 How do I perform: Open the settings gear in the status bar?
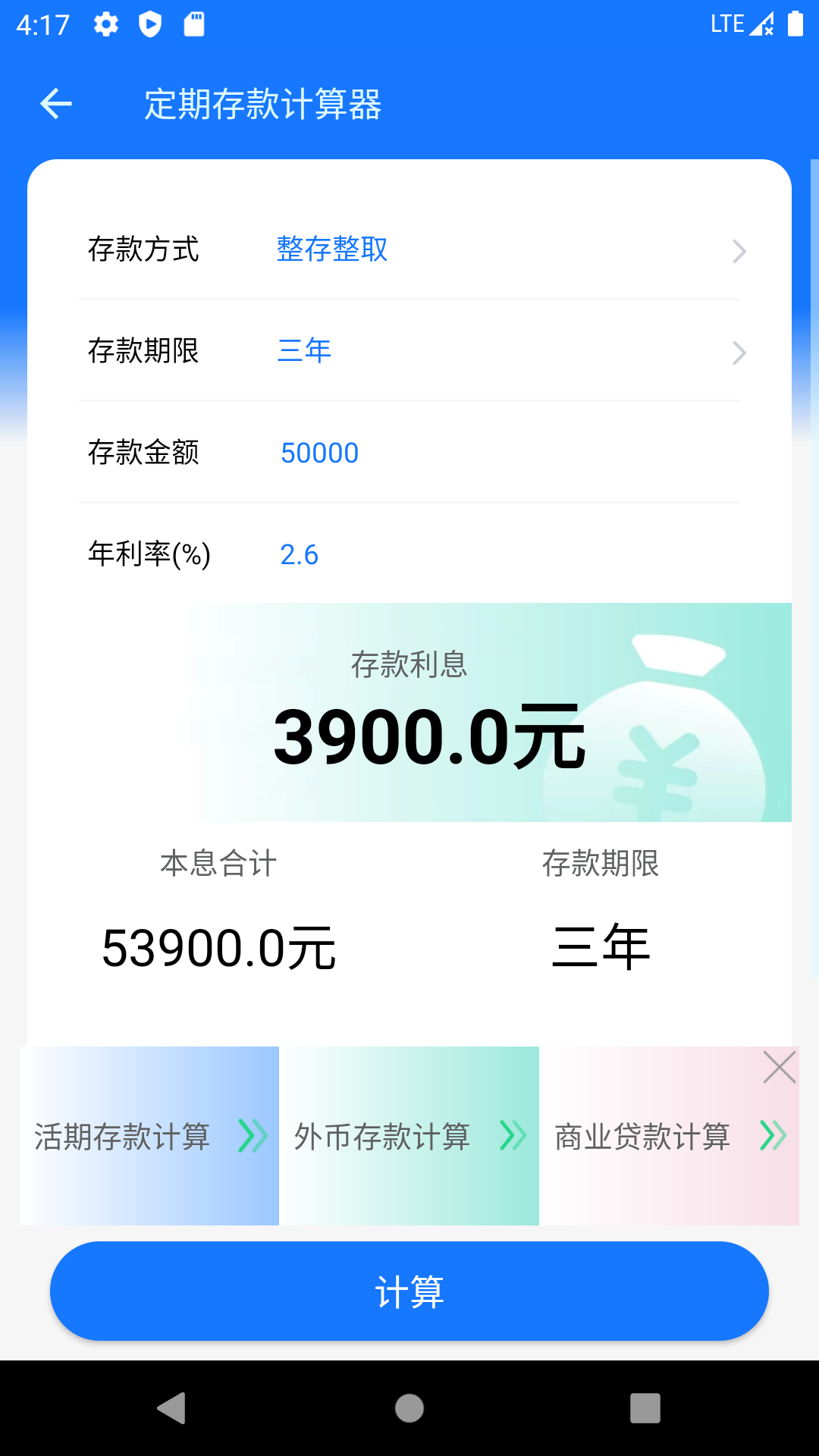(x=105, y=24)
